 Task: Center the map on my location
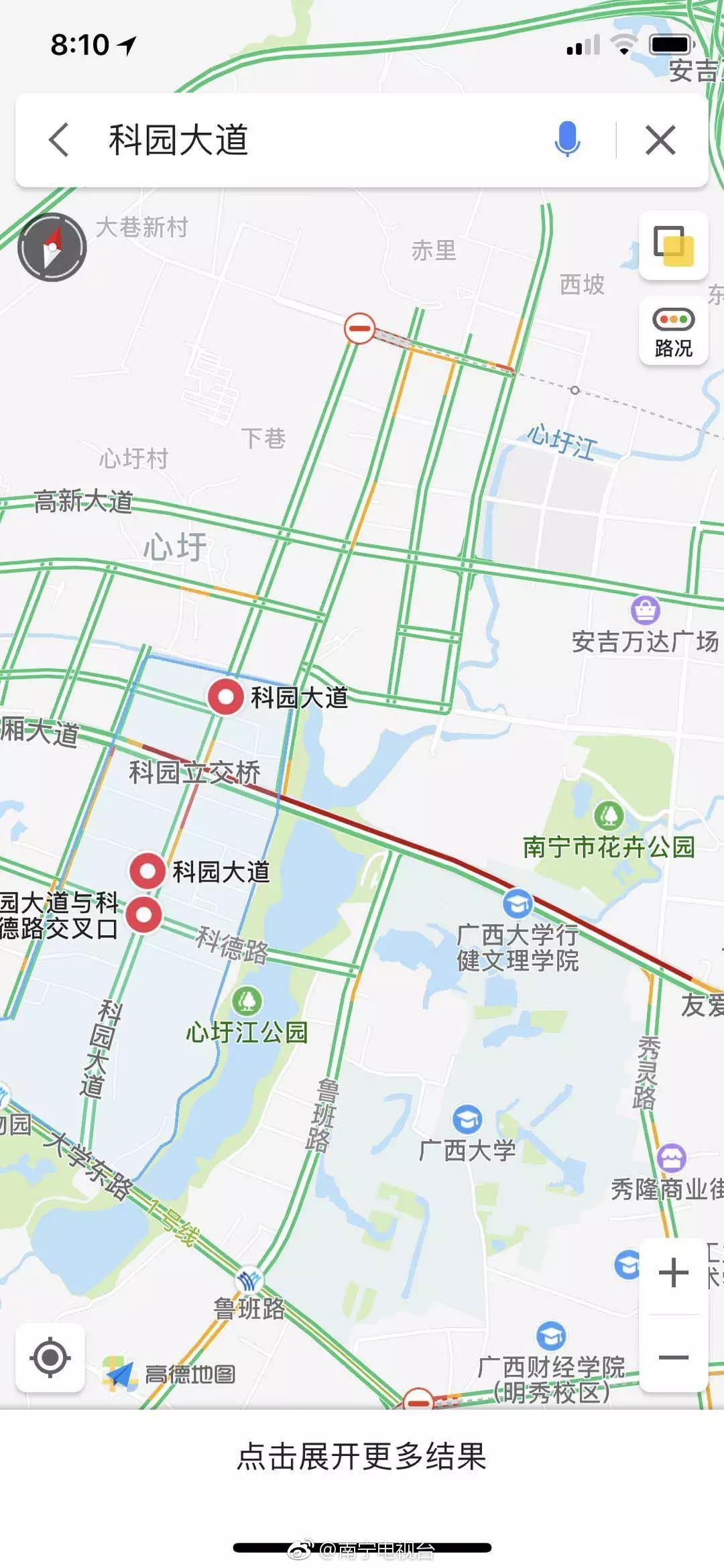coord(50,1358)
